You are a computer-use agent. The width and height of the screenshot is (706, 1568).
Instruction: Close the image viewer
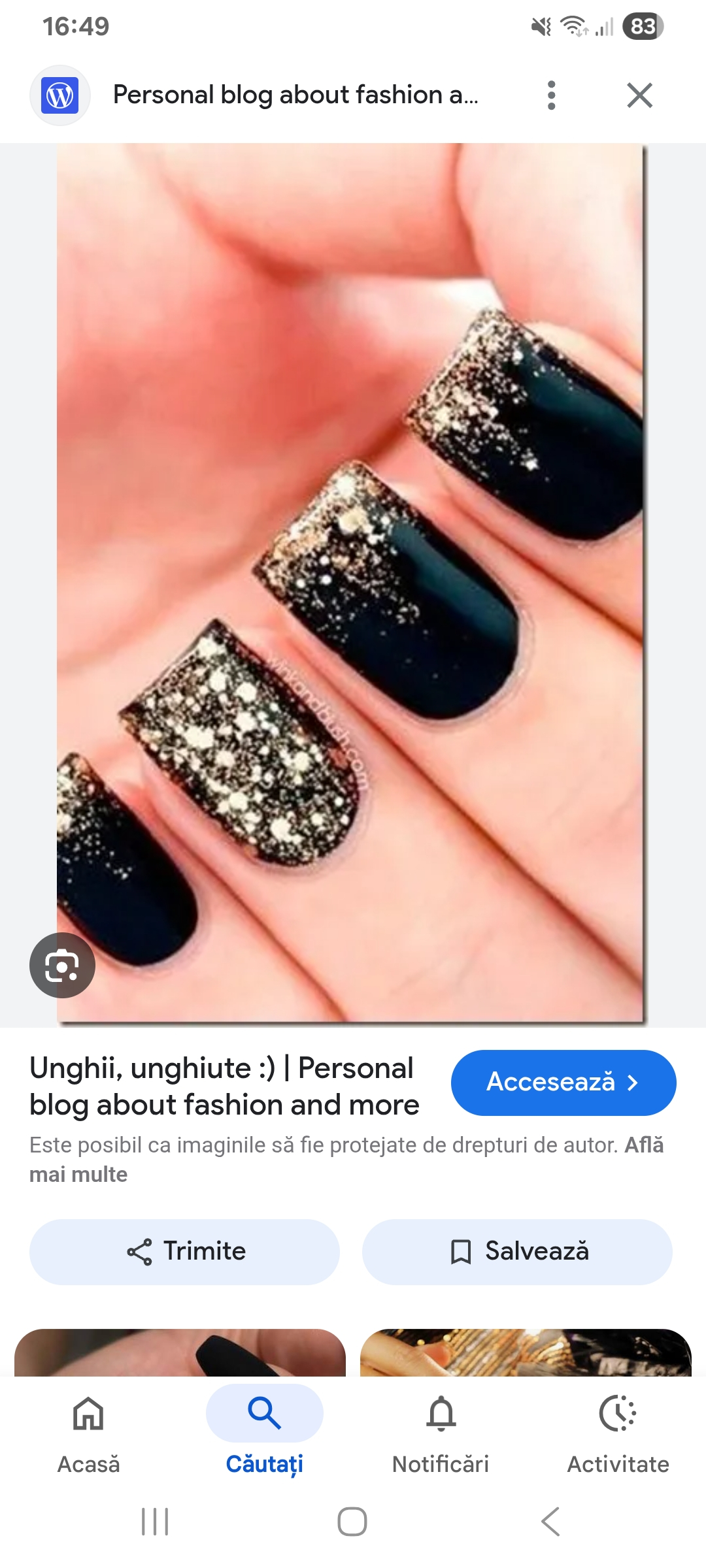(x=639, y=95)
